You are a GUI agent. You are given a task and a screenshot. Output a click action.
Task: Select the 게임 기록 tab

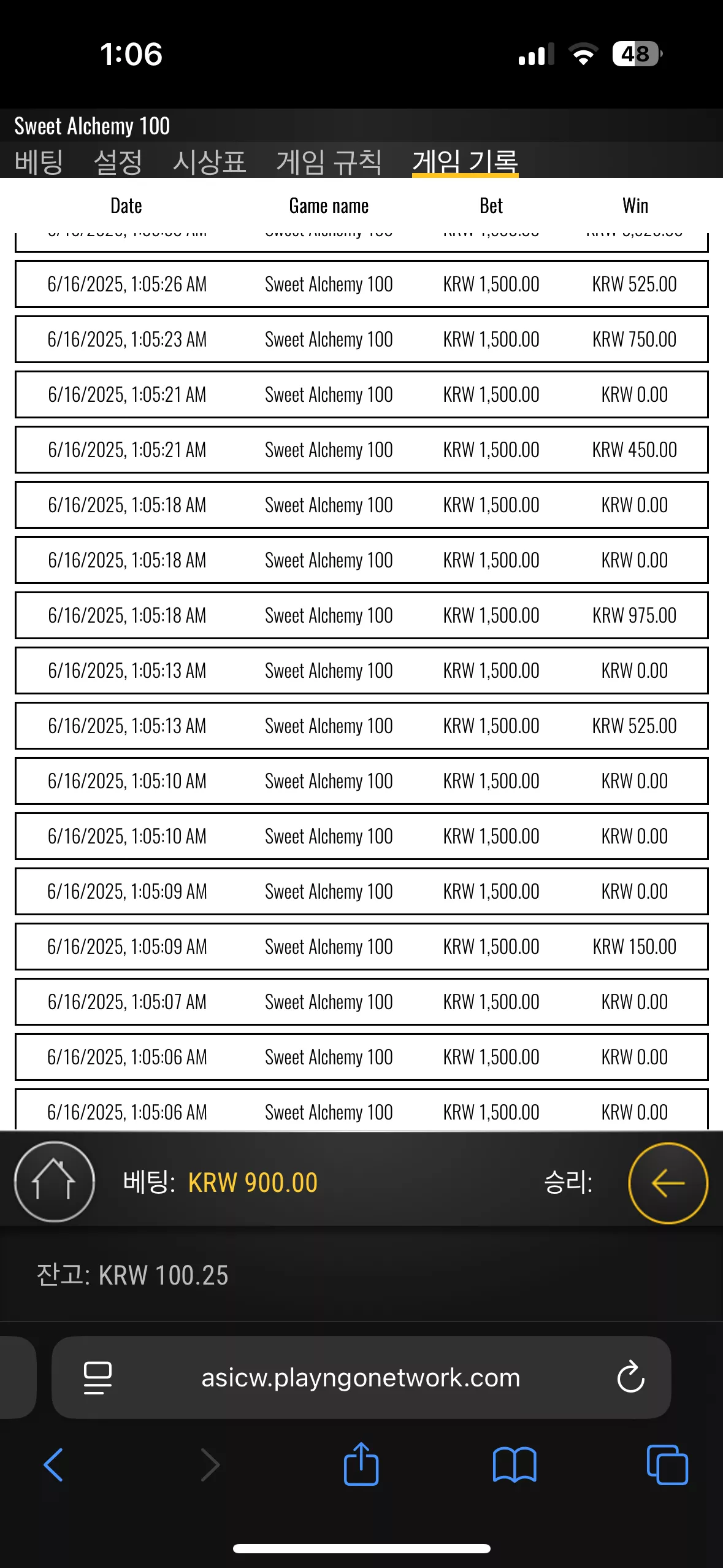[465, 162]
